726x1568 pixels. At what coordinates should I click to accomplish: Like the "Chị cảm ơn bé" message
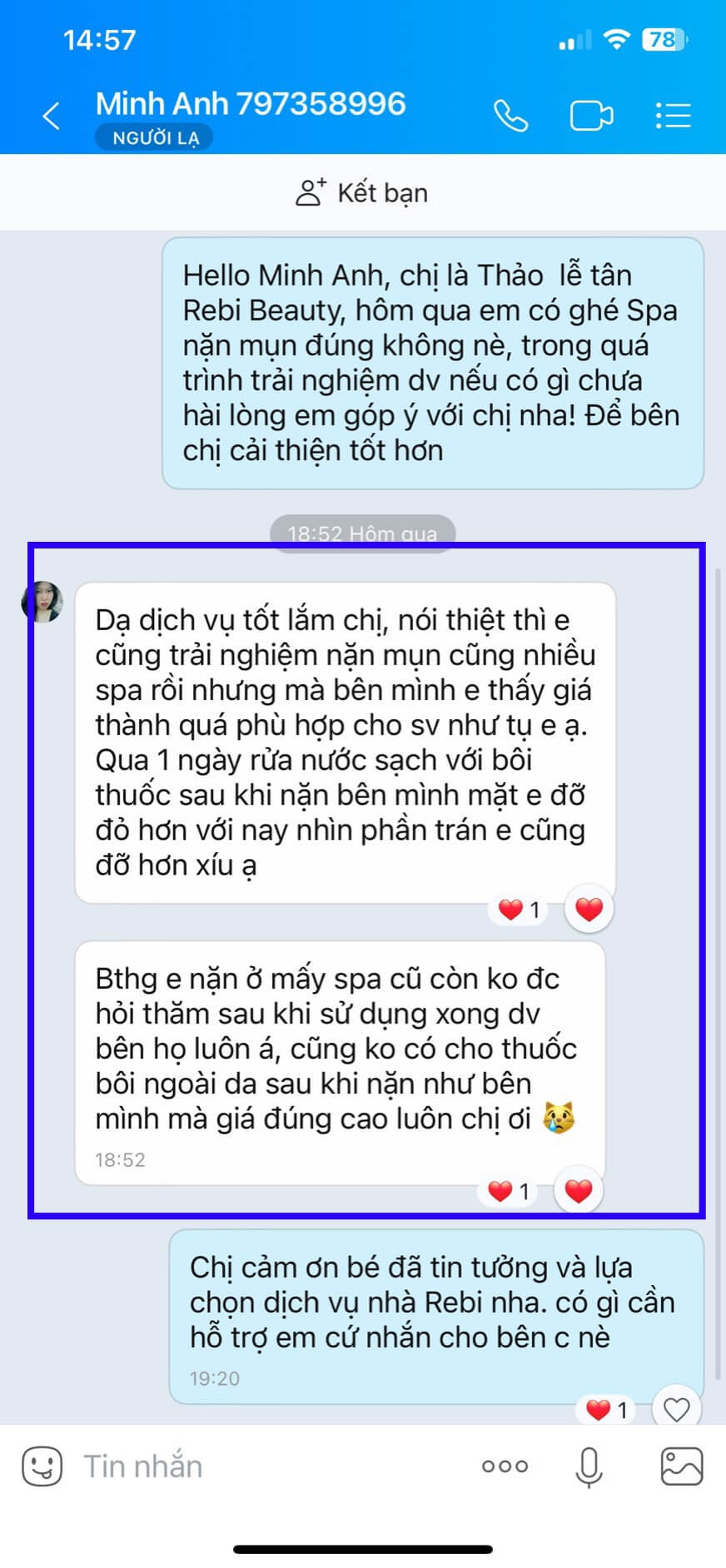coord(676,1409)
